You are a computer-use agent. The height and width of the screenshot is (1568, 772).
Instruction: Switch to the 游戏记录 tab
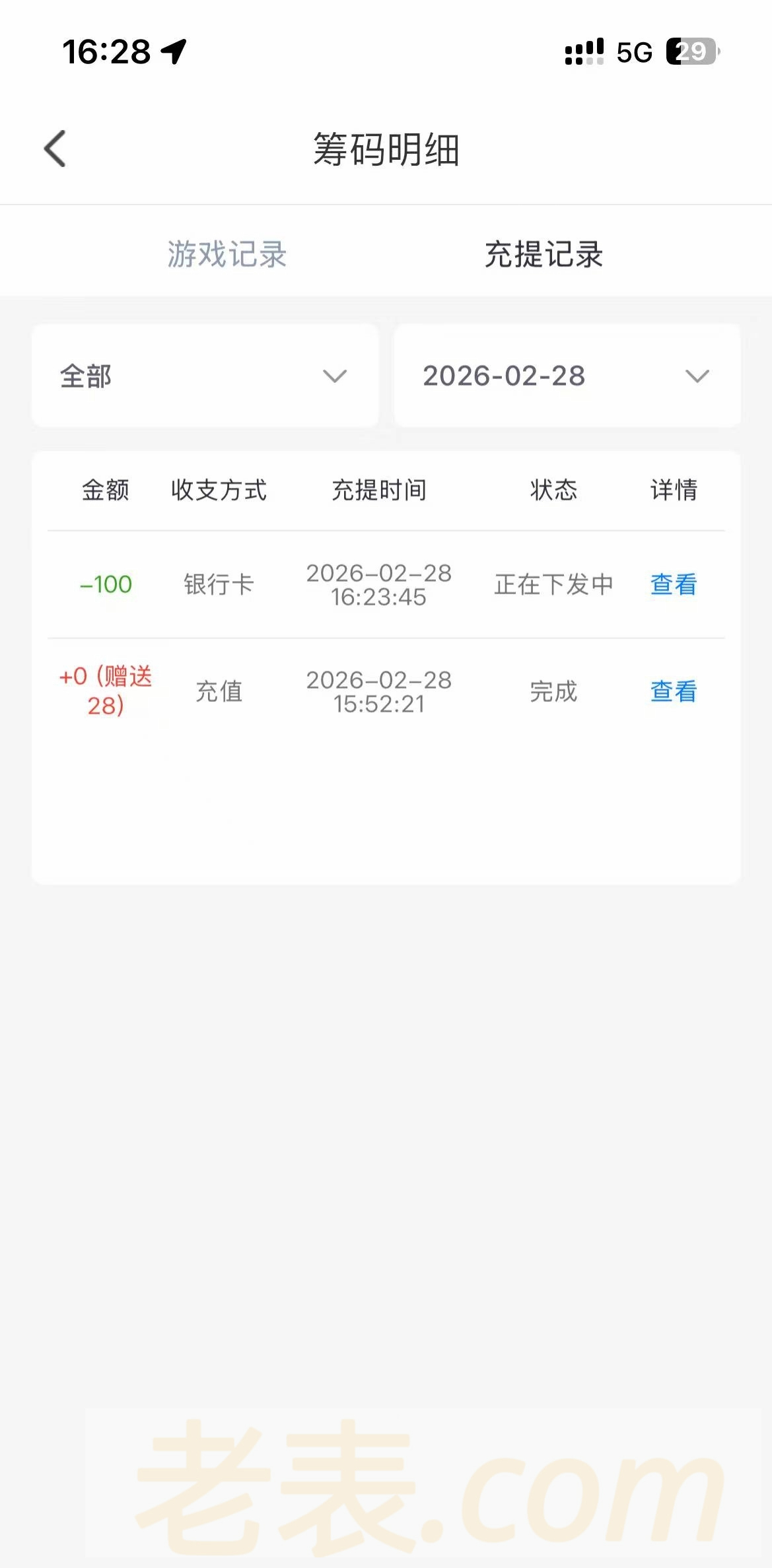tap(227, 254)
